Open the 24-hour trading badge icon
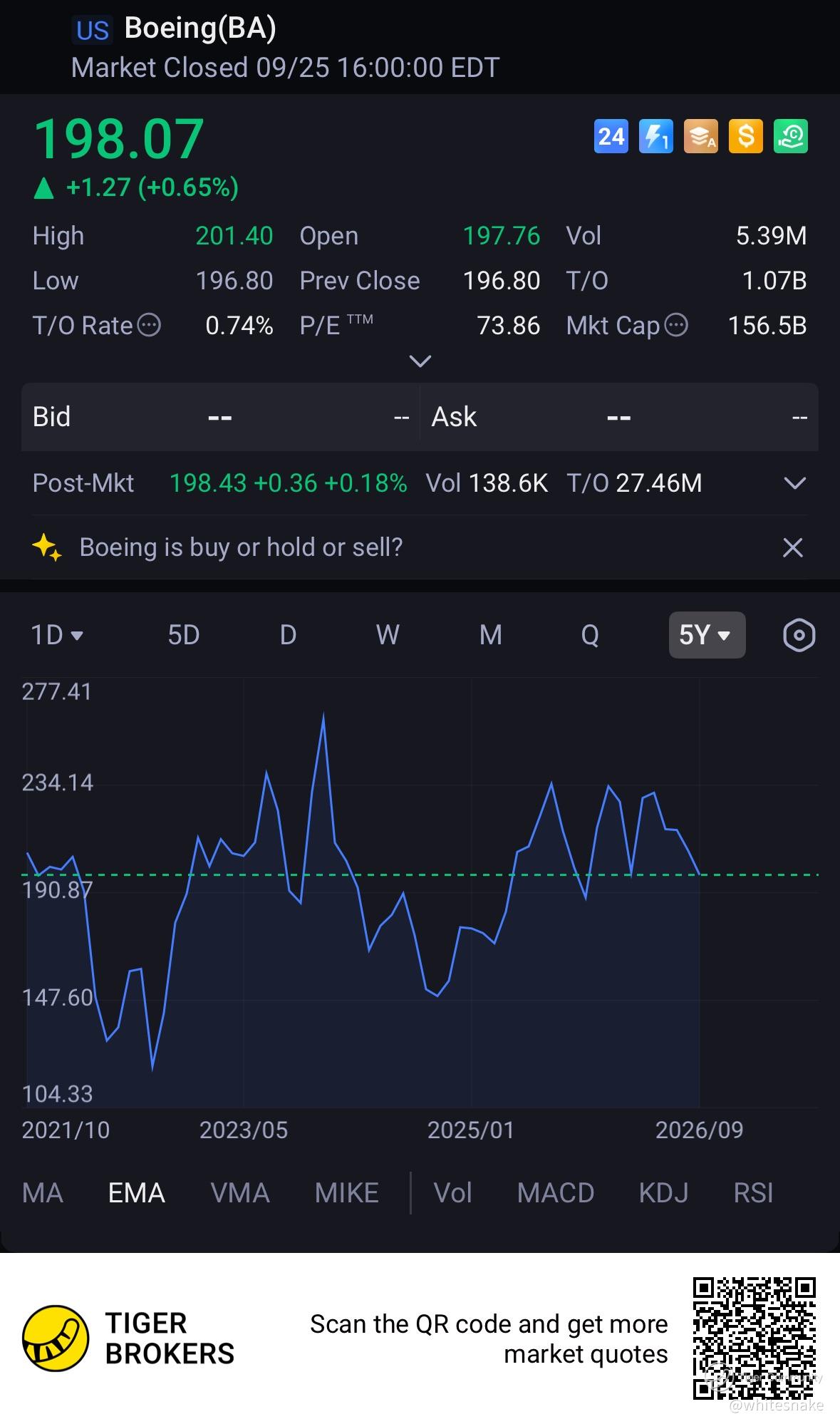The image size is (840, 1424). coord(611,136)
